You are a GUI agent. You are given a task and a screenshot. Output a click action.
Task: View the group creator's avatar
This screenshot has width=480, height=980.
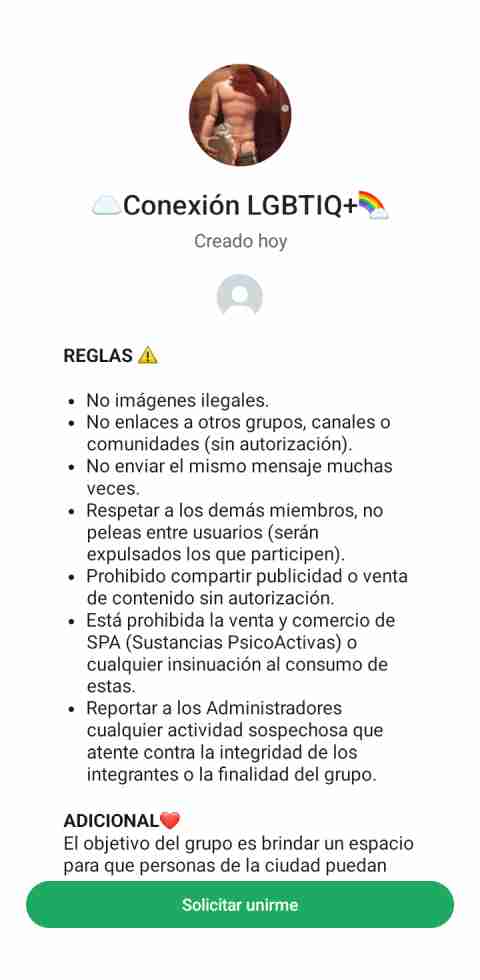click(240, 296)
